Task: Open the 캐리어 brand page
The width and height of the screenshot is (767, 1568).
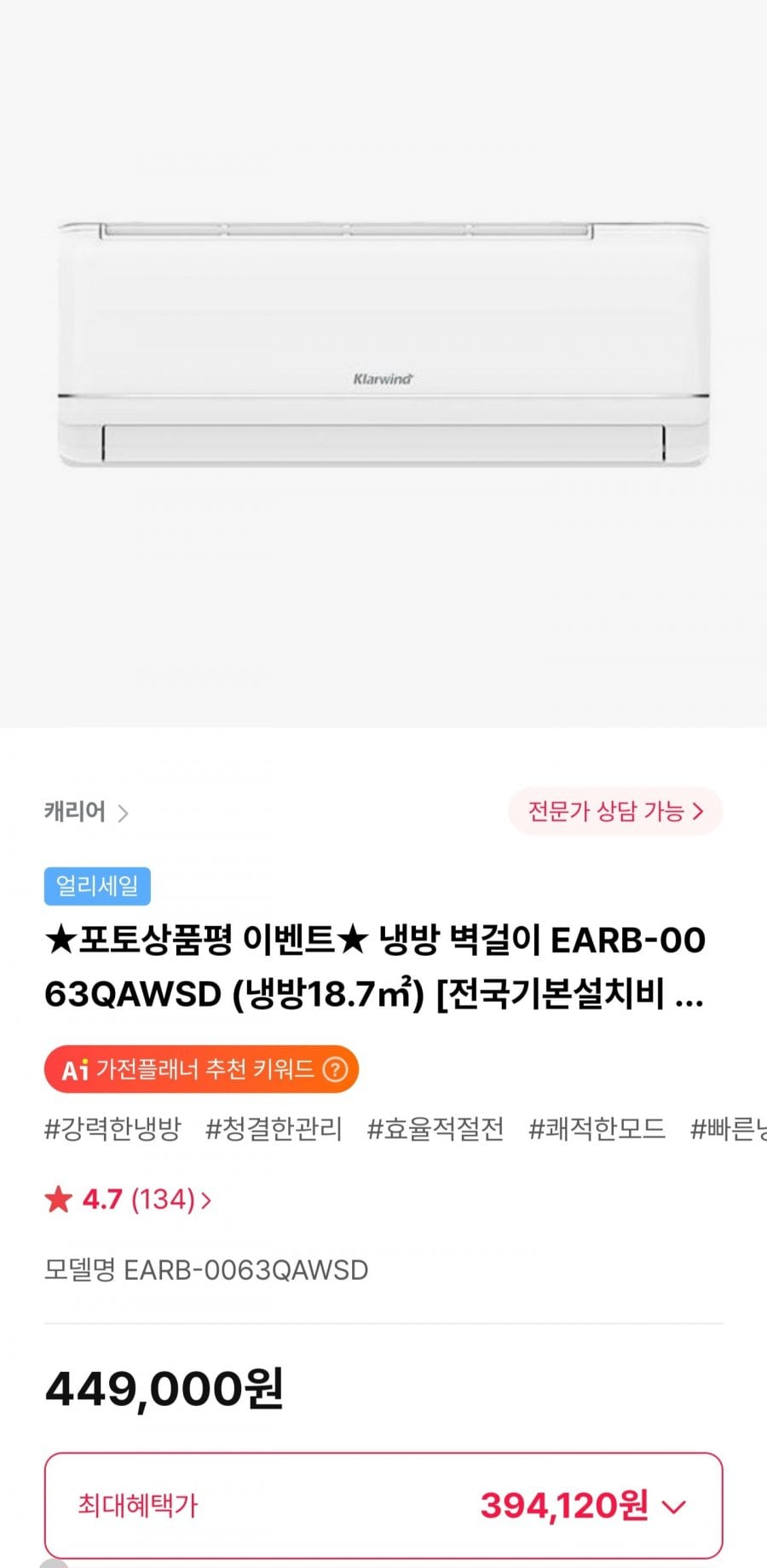Action: (x=86, y=812)
